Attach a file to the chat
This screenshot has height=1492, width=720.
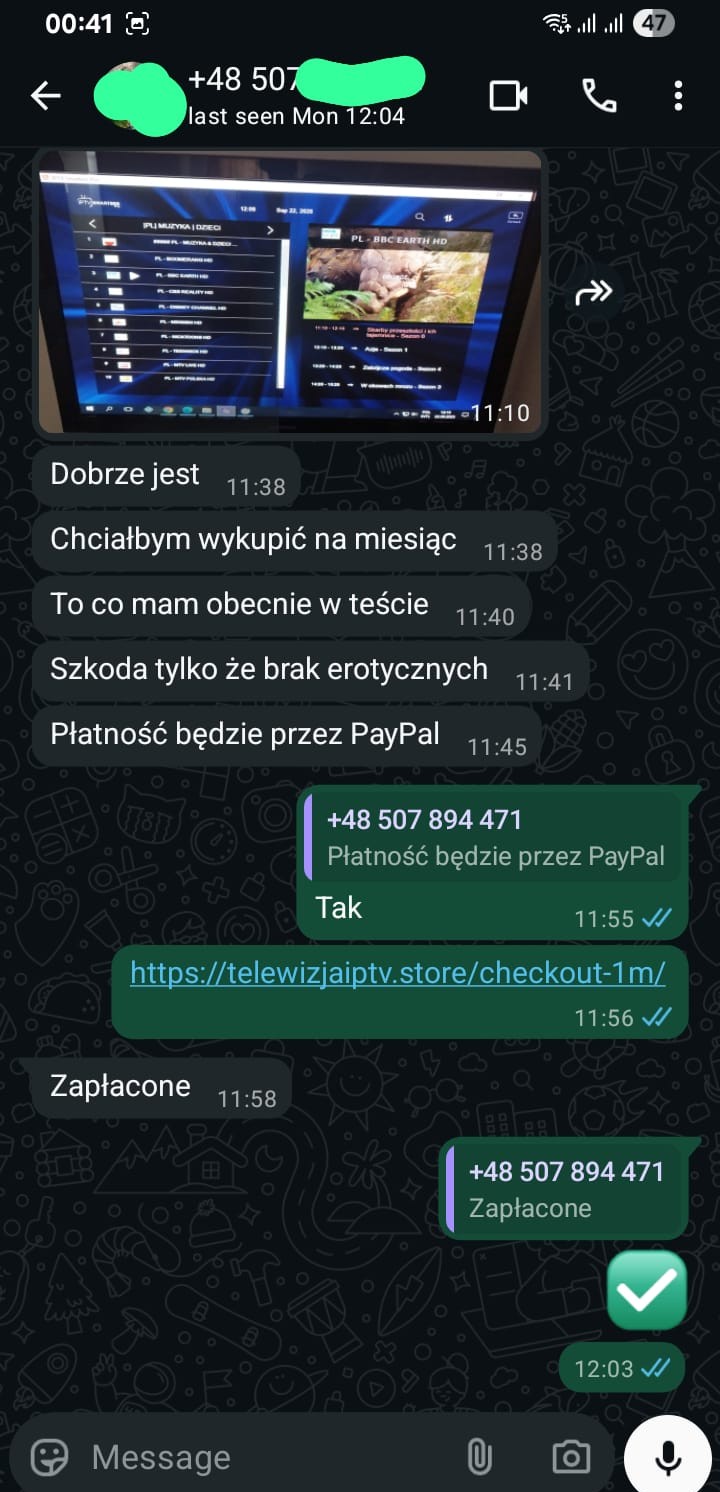pos(480,1457)
